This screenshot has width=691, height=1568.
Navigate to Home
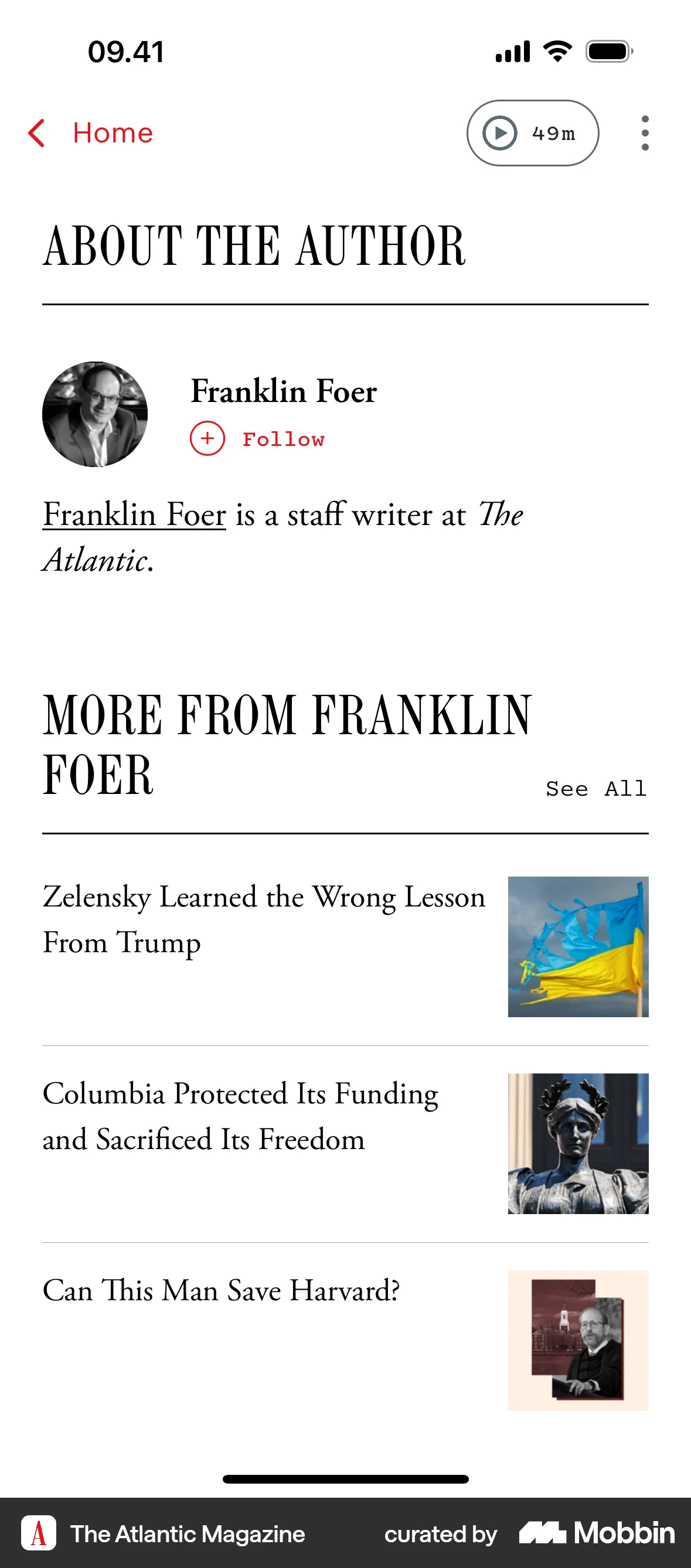[x=112, y=132]
